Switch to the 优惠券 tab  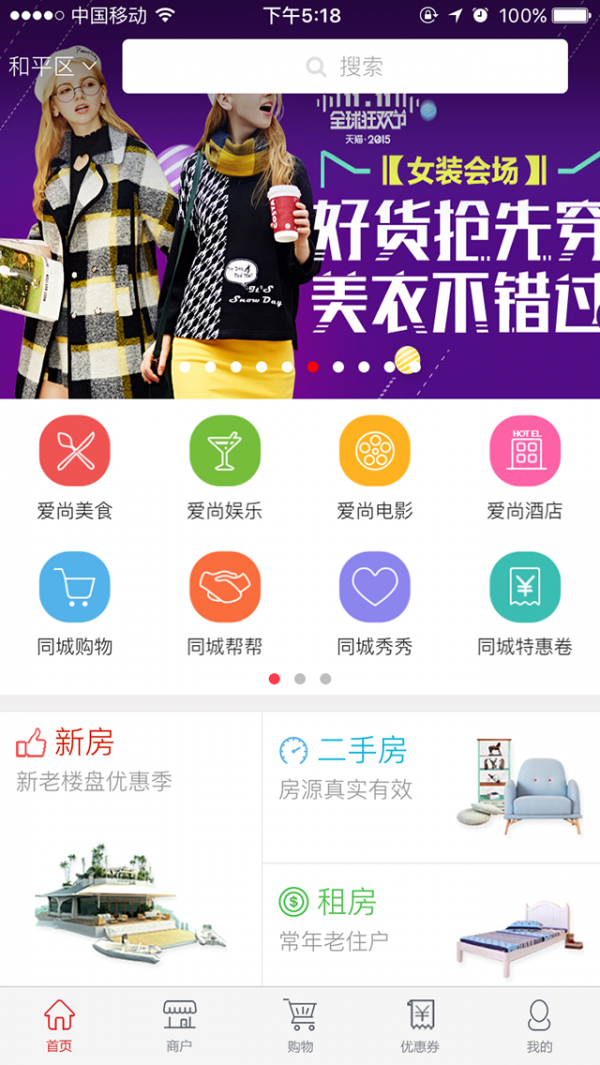point(420,1025)
